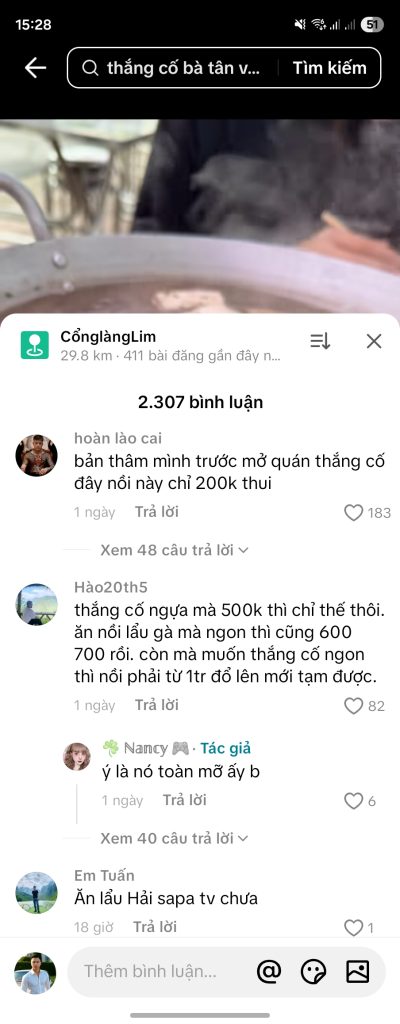
Task: Like Hào20th5's comment
Action: (x=354, y=705)
